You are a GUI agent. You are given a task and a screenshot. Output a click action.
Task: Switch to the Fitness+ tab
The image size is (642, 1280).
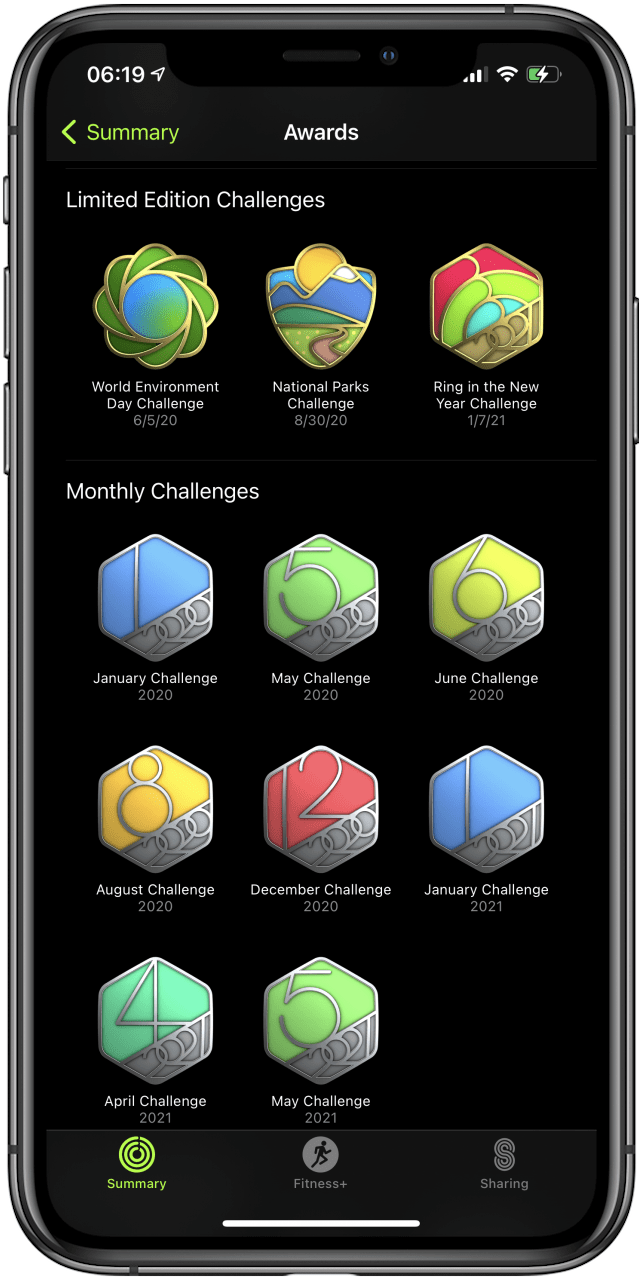[x=321, y=1164]
